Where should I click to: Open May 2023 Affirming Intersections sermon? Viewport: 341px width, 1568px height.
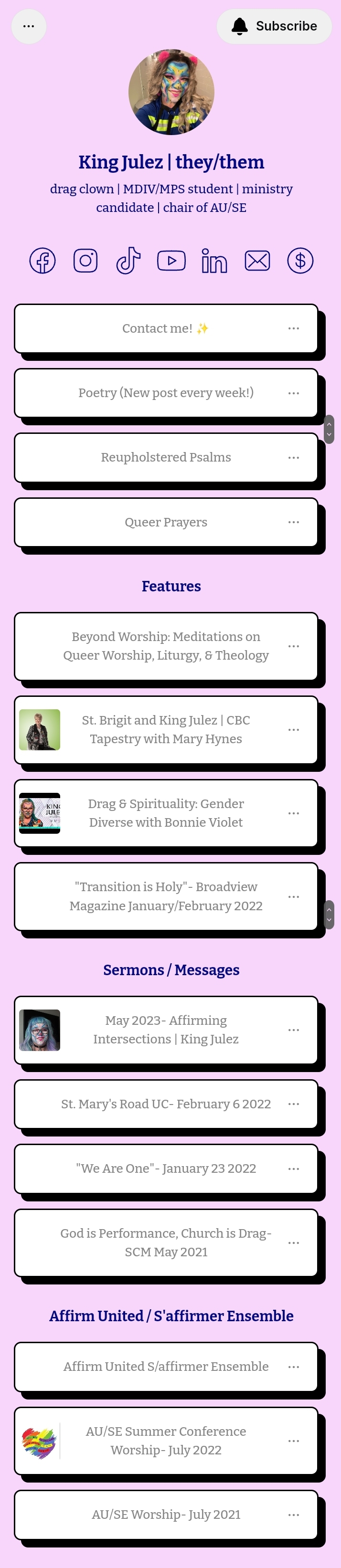(166, 1030)
